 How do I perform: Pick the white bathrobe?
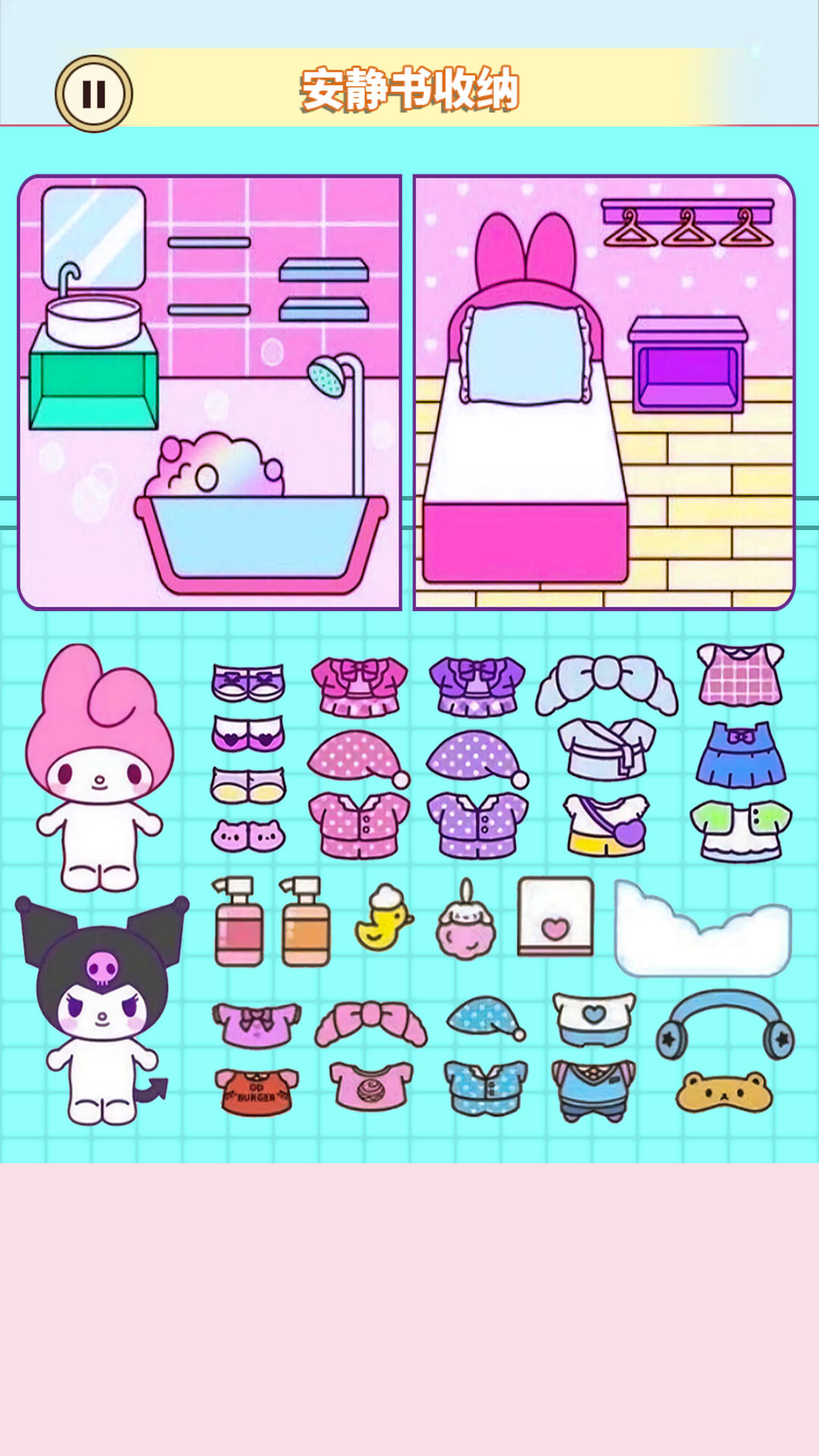click(607, 749)
